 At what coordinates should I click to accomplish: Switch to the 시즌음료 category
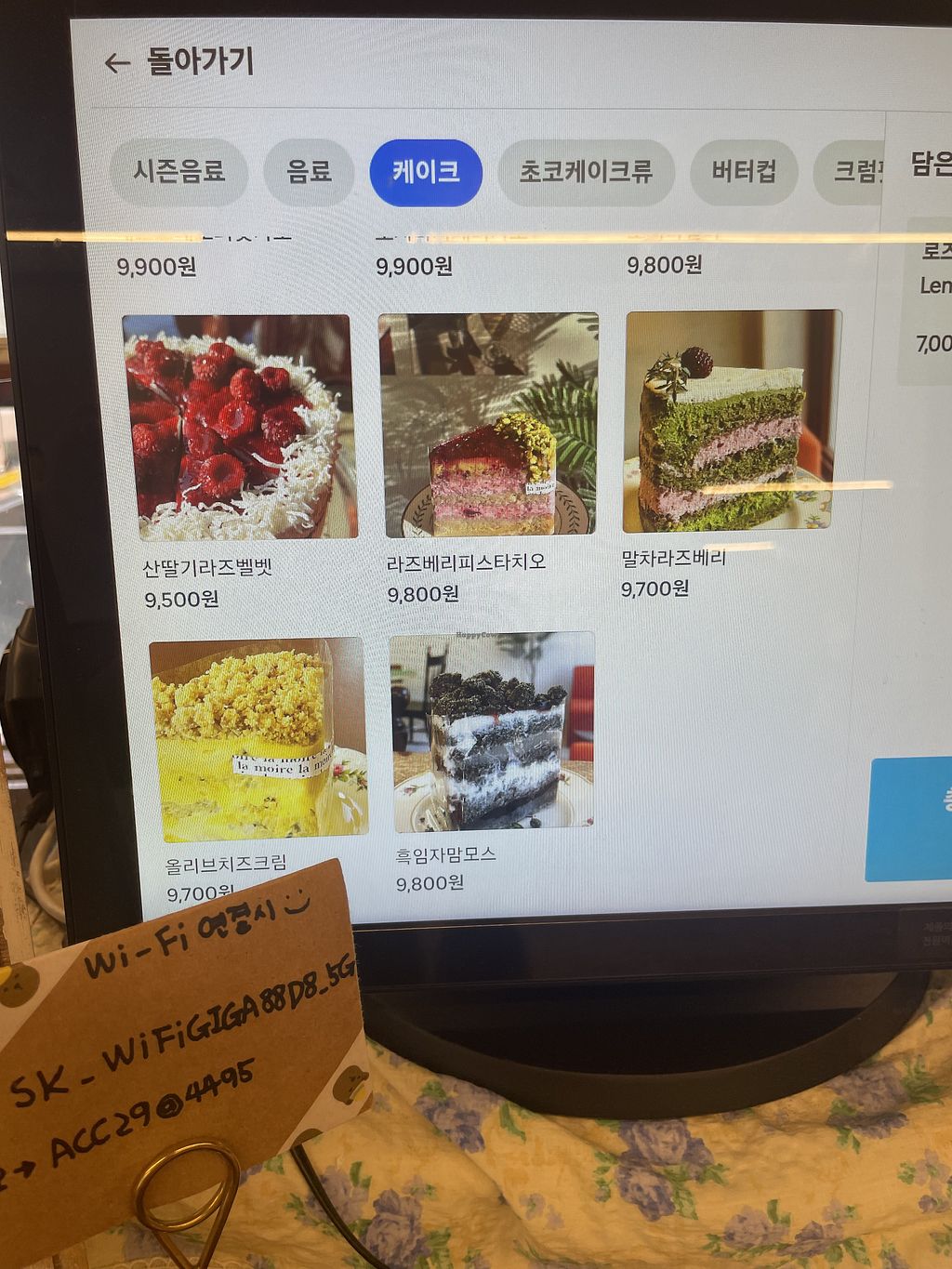178,172
